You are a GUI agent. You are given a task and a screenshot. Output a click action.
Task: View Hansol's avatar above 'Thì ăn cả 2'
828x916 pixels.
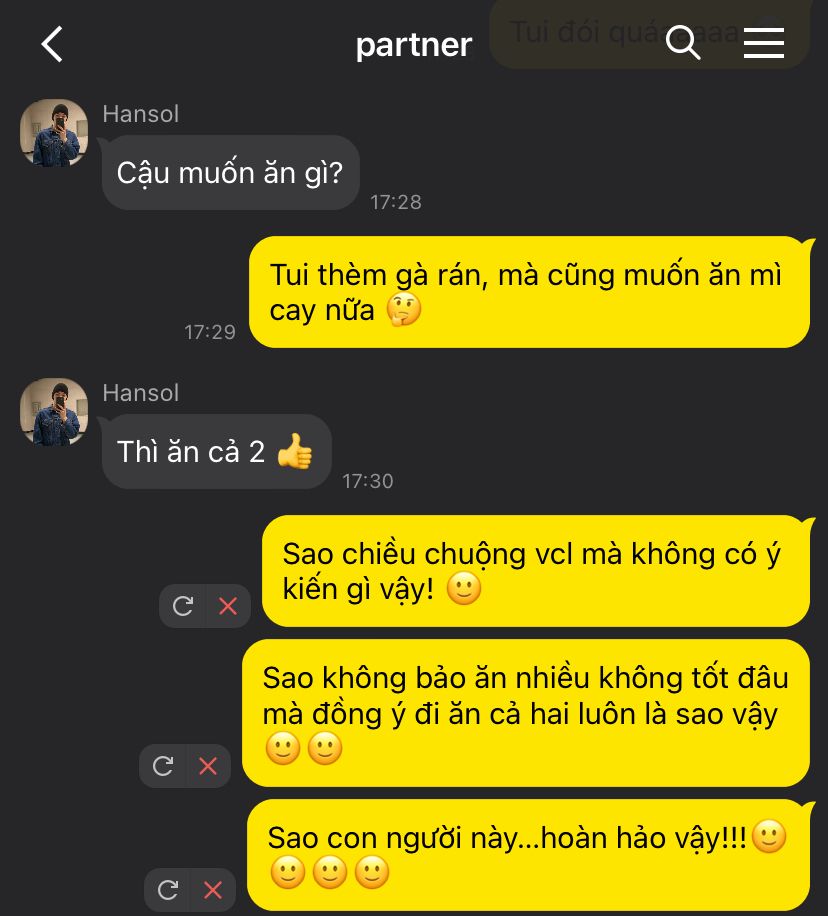point(54,412)
